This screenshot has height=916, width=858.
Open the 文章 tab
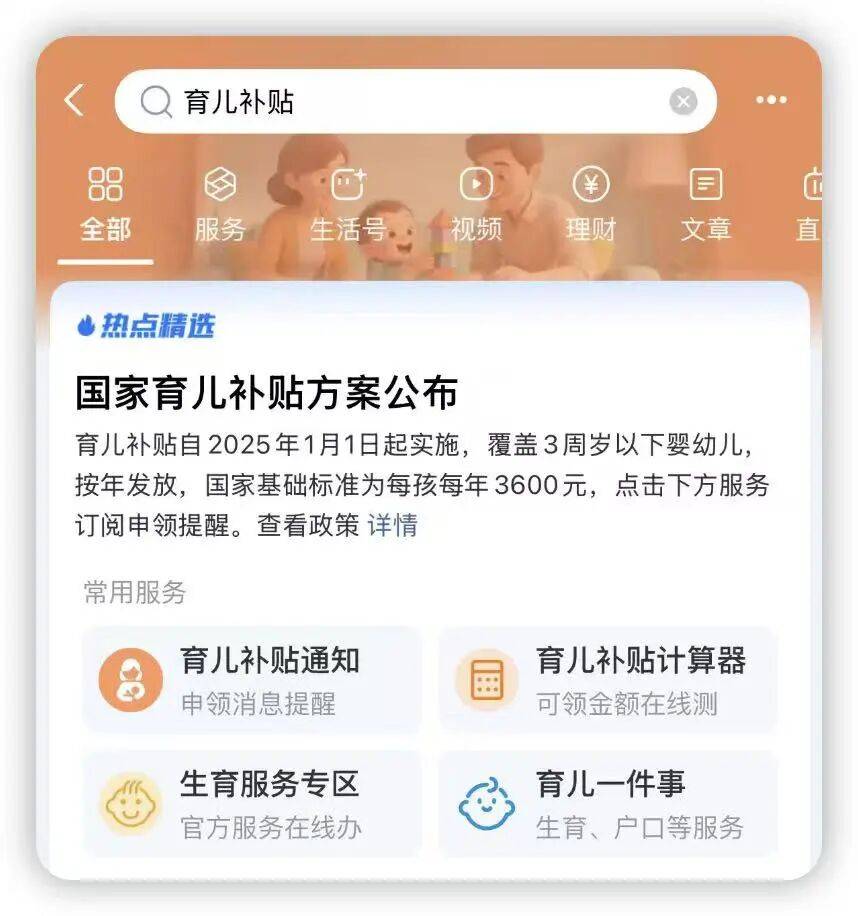[706, 206]
